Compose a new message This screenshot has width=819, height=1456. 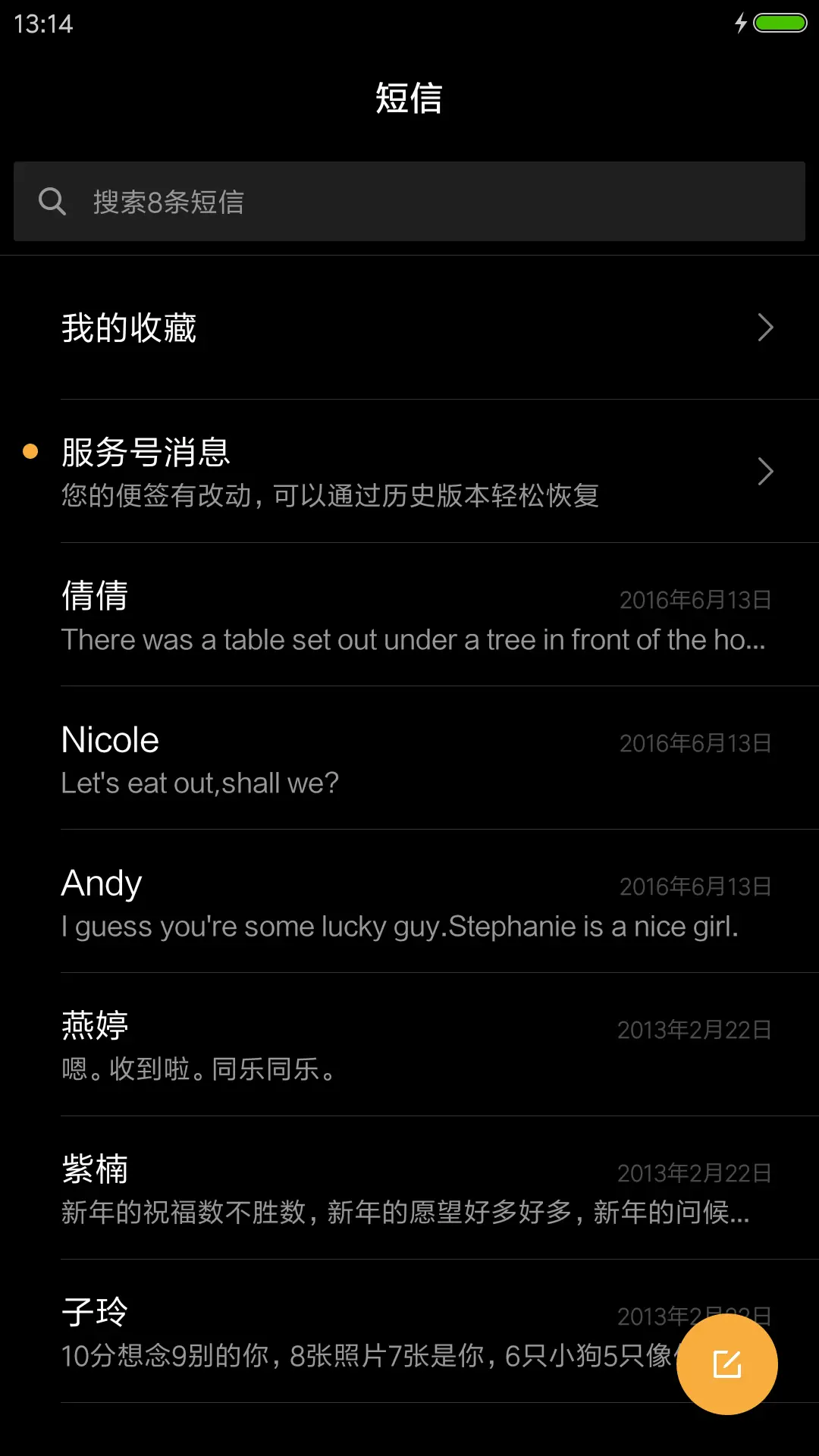[726, 1364]
